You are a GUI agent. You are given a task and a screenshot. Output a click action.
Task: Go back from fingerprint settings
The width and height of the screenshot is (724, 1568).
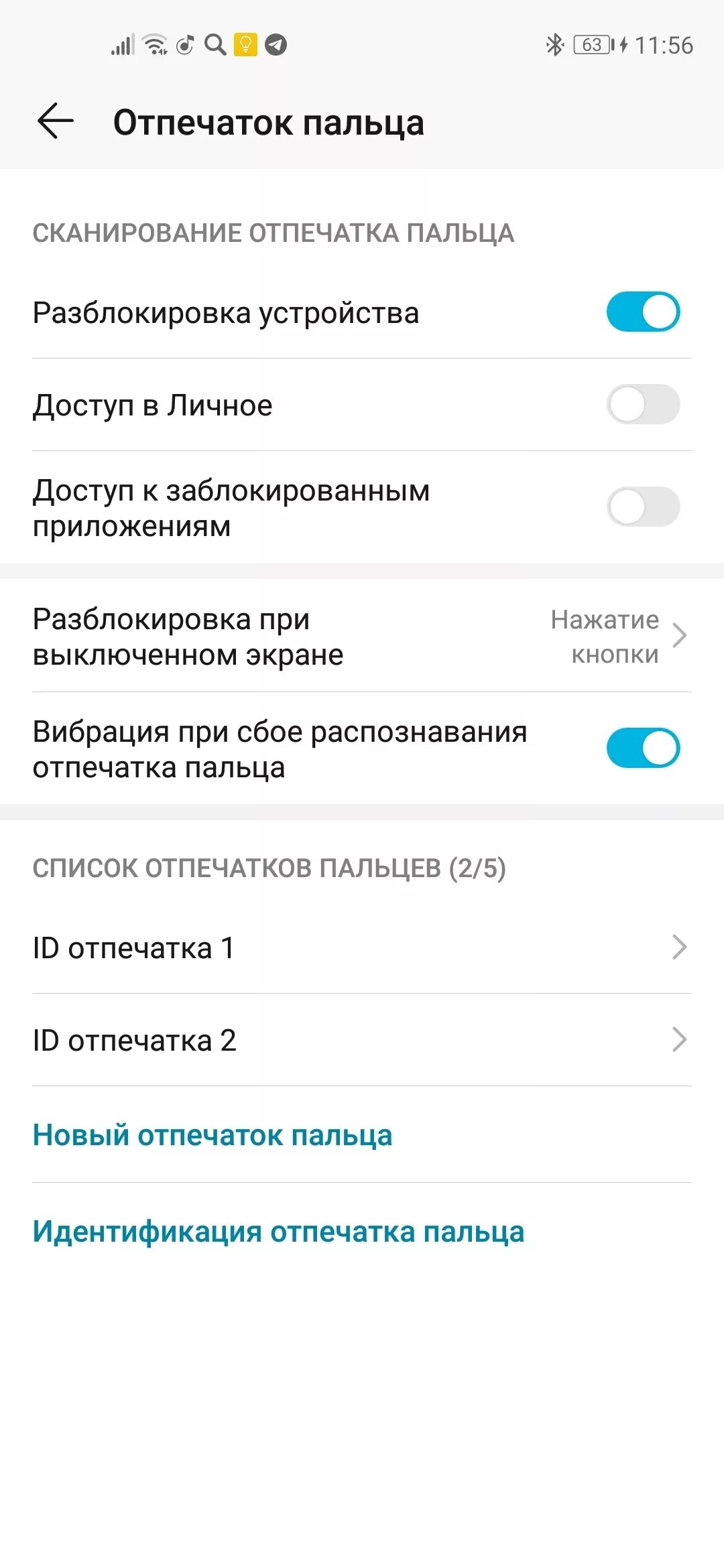tap(56, 122)
